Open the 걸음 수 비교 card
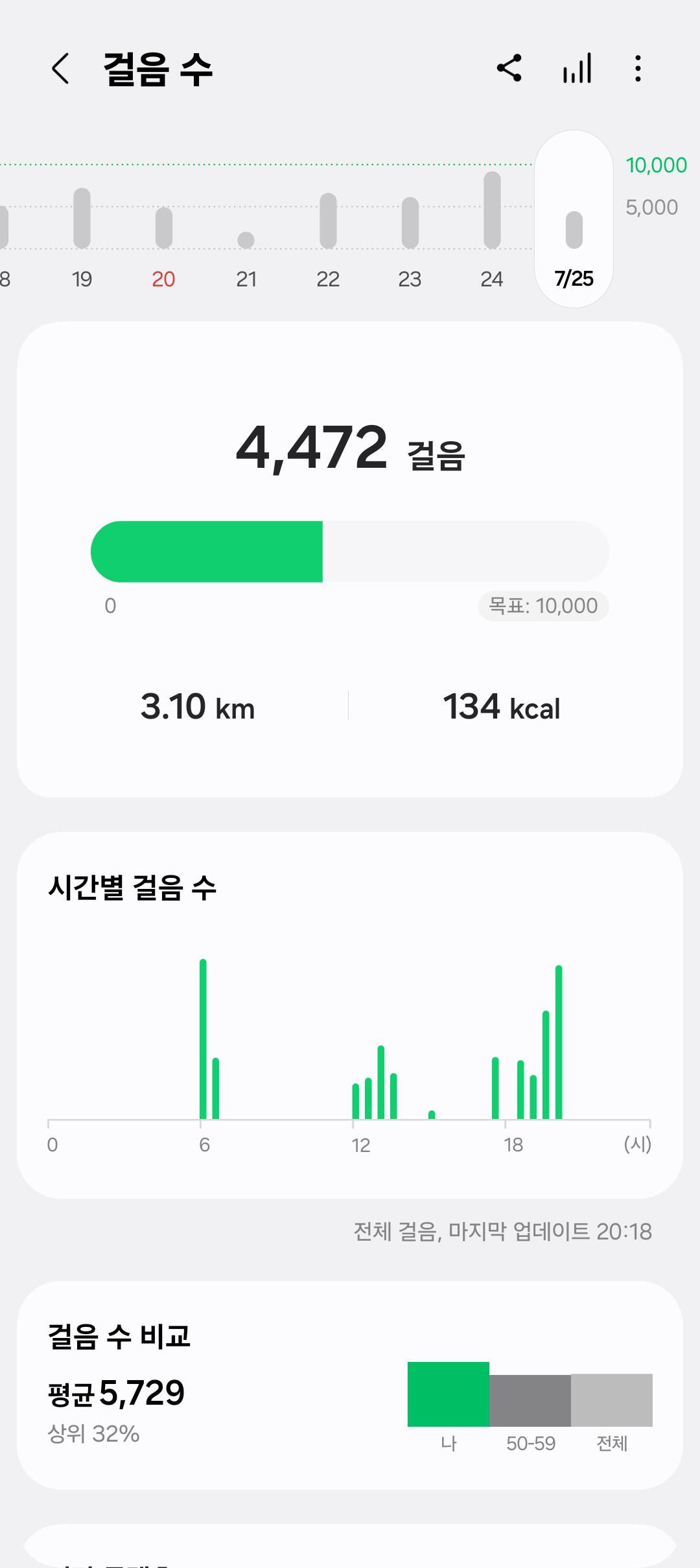Screen dimensions: 700x1568 [x=350, y=1385]
